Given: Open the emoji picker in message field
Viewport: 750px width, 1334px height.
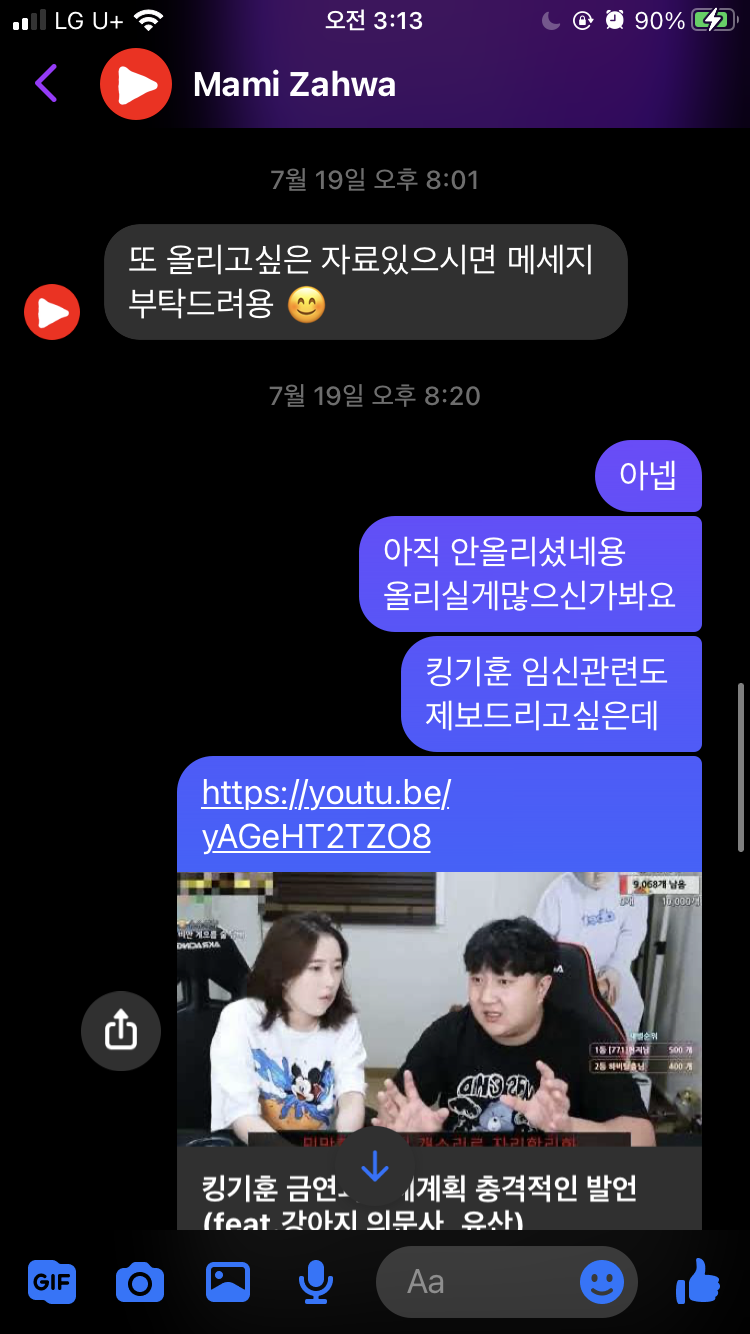Looking at the screenshot, I should (602, 1281).
